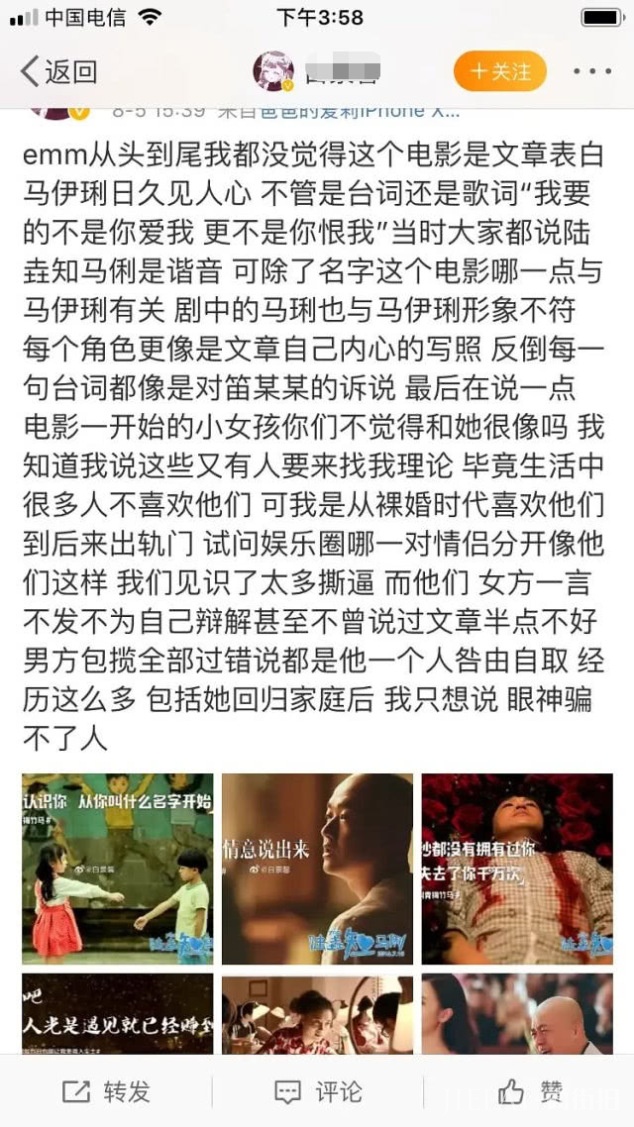
Task: View the photo captioned 情意说出来
Action: tap(317, 868)
